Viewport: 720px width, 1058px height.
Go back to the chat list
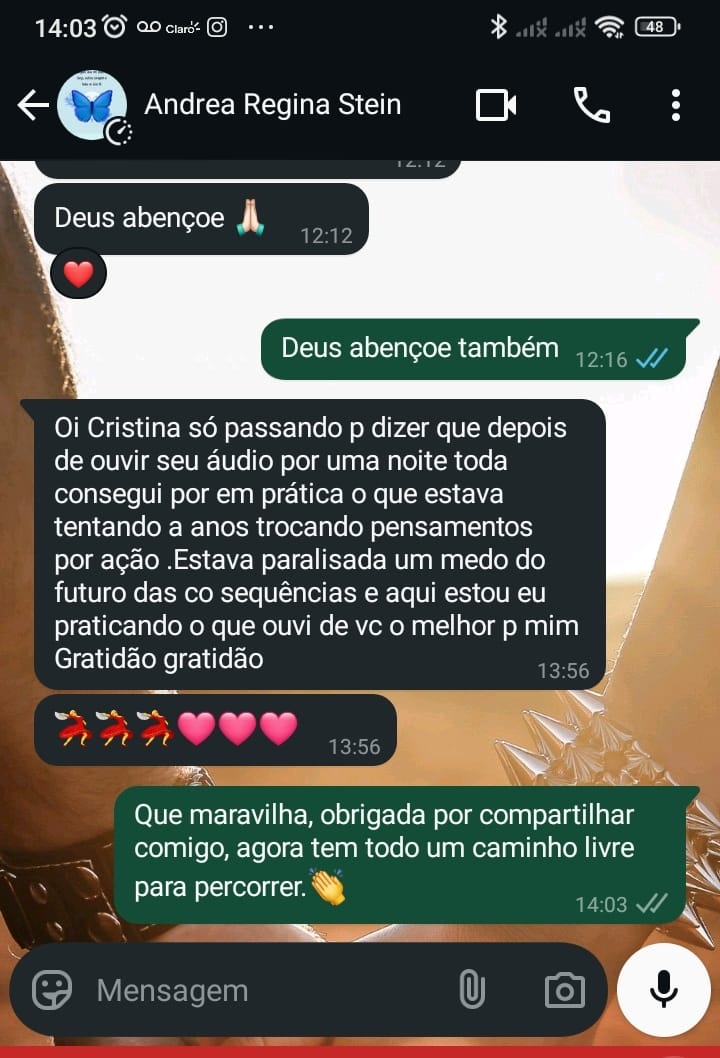tap(32, 105)
